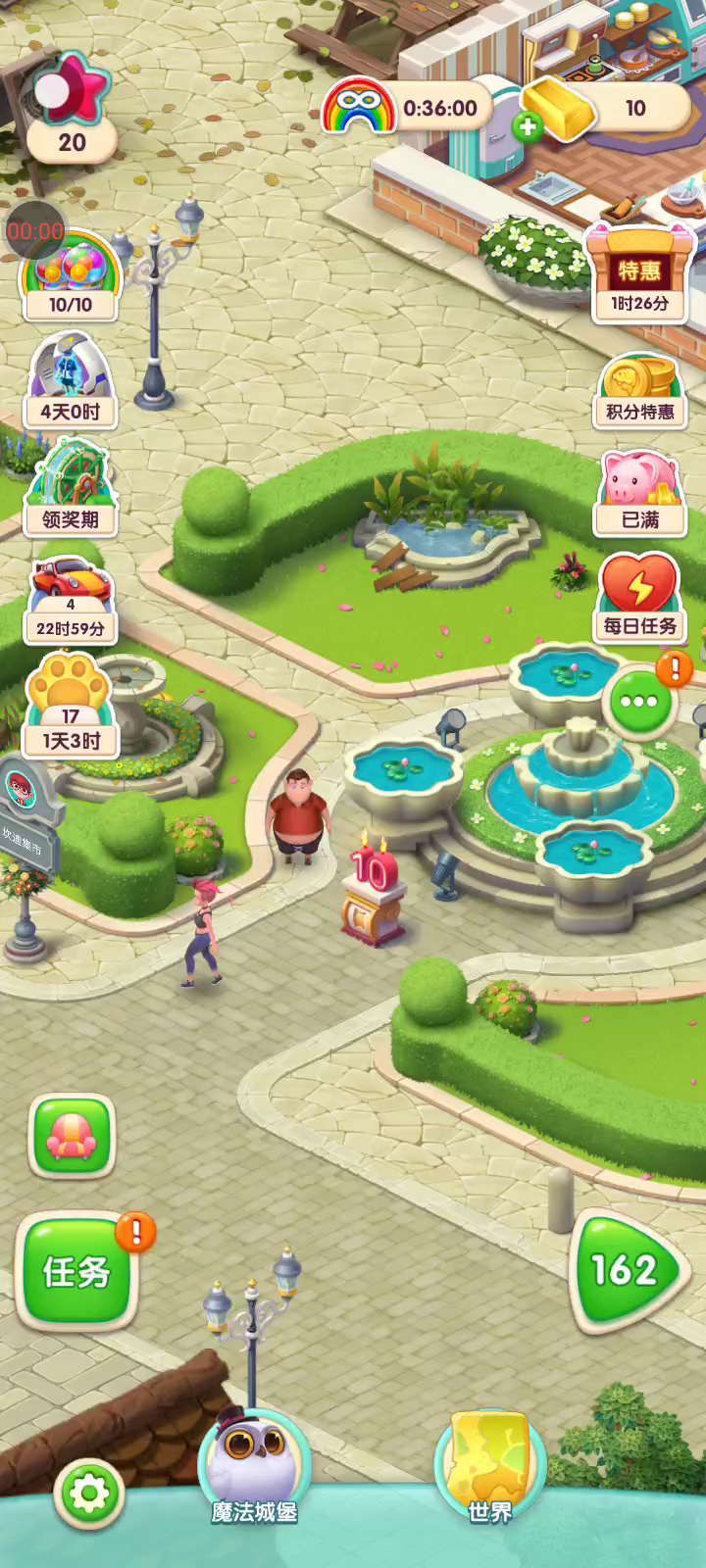Add more gold bars with the plus
Image resolution: width=706 pixels, height=1568 pixels.
point(528,126)
